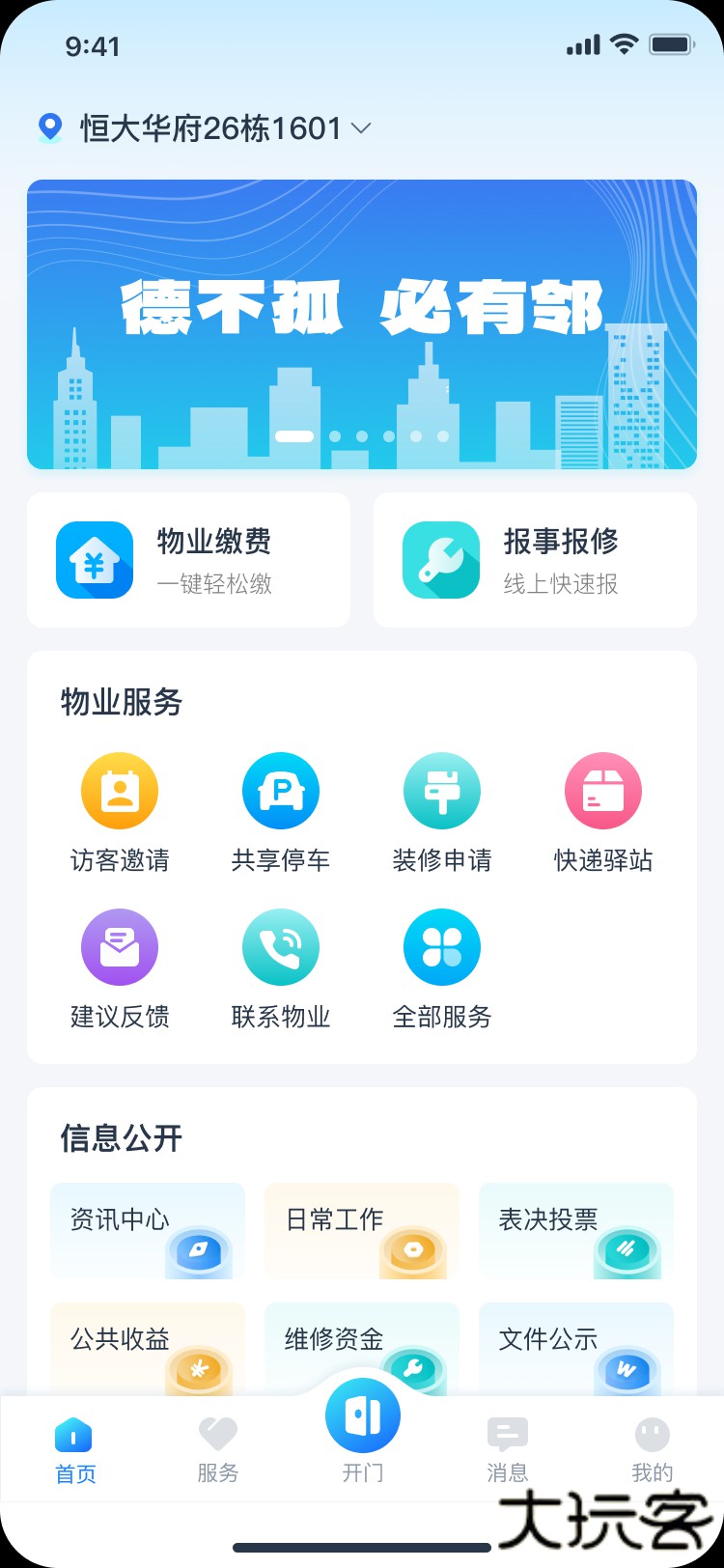724x1568 pixels.
Task: Open the 报事报修 repair report card
Action: pyautogui.click(x=534, y=559)
